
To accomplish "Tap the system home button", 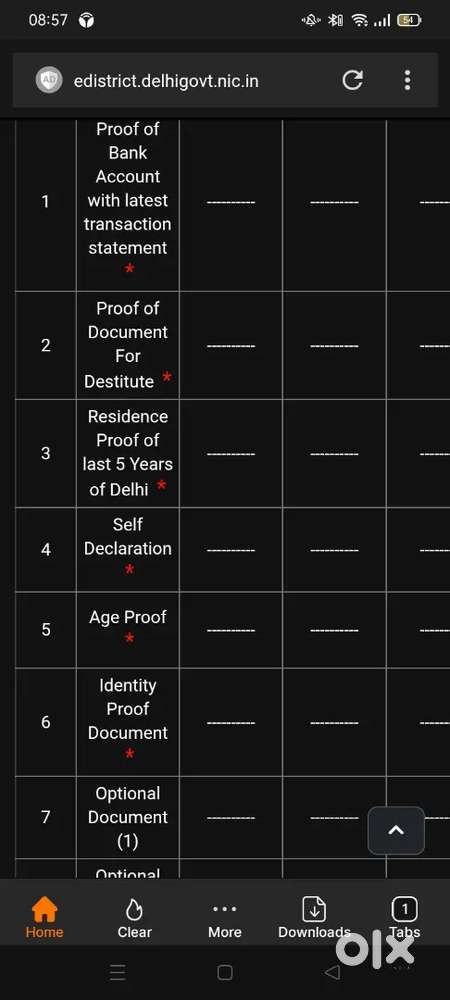I will 224,972.
